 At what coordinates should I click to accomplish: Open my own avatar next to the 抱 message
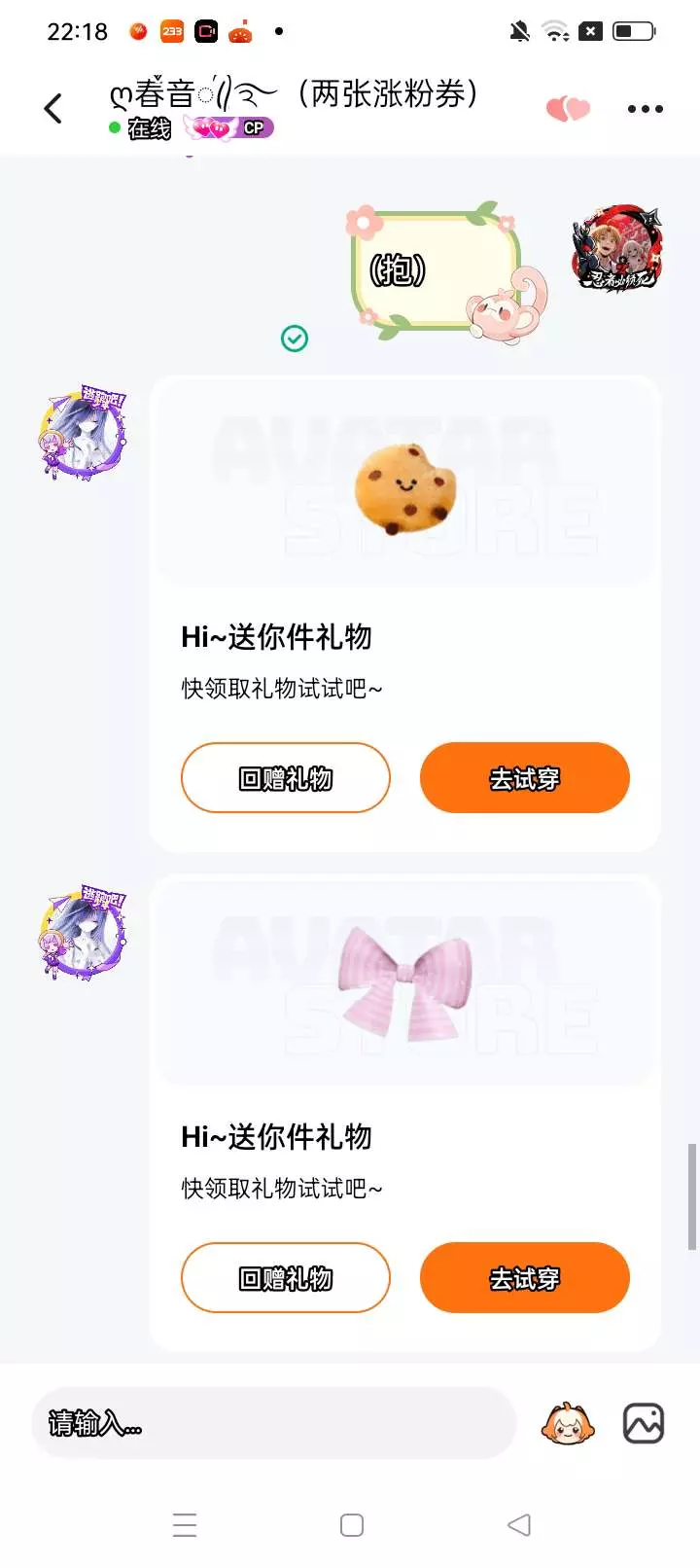click(x=615, y=248)
